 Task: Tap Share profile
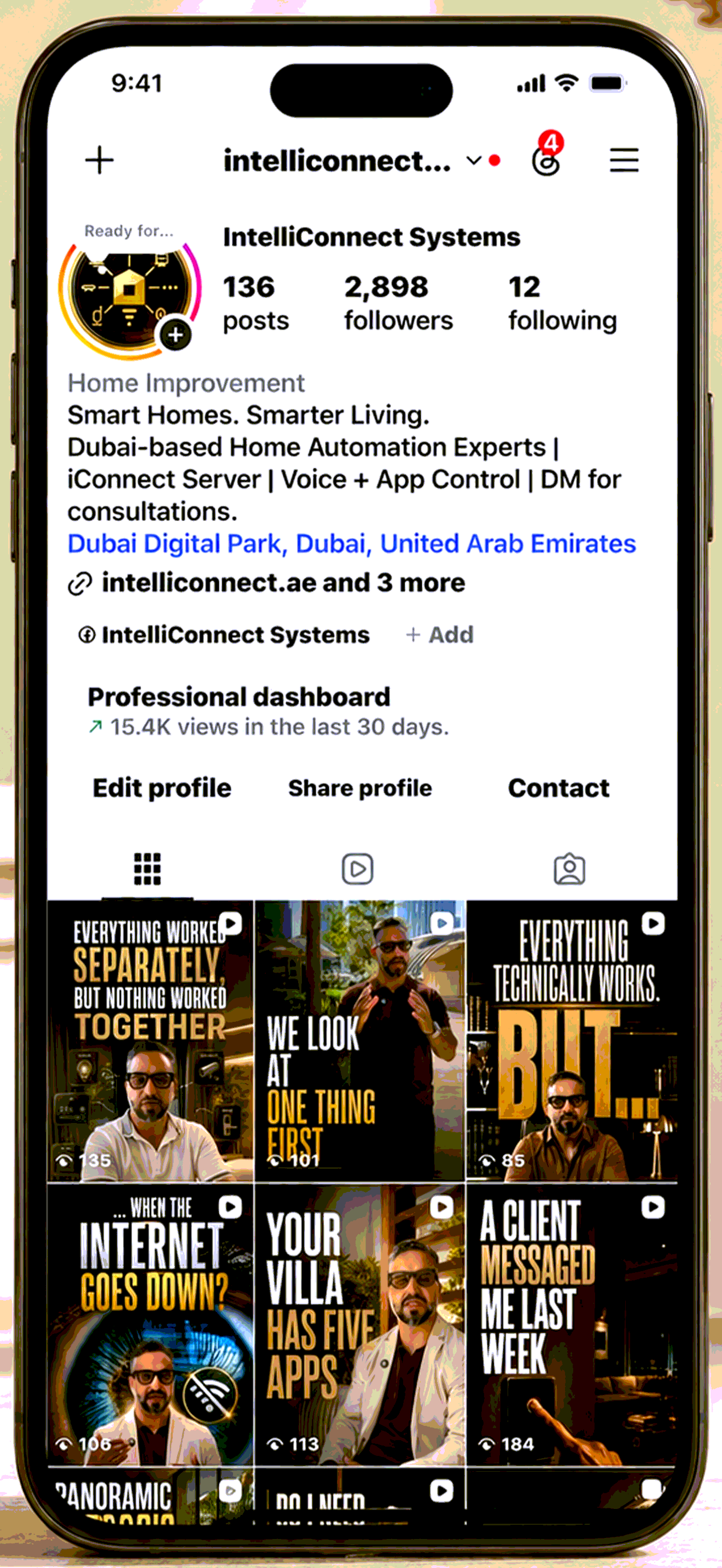pyautogui.click(x=360, y=788)
